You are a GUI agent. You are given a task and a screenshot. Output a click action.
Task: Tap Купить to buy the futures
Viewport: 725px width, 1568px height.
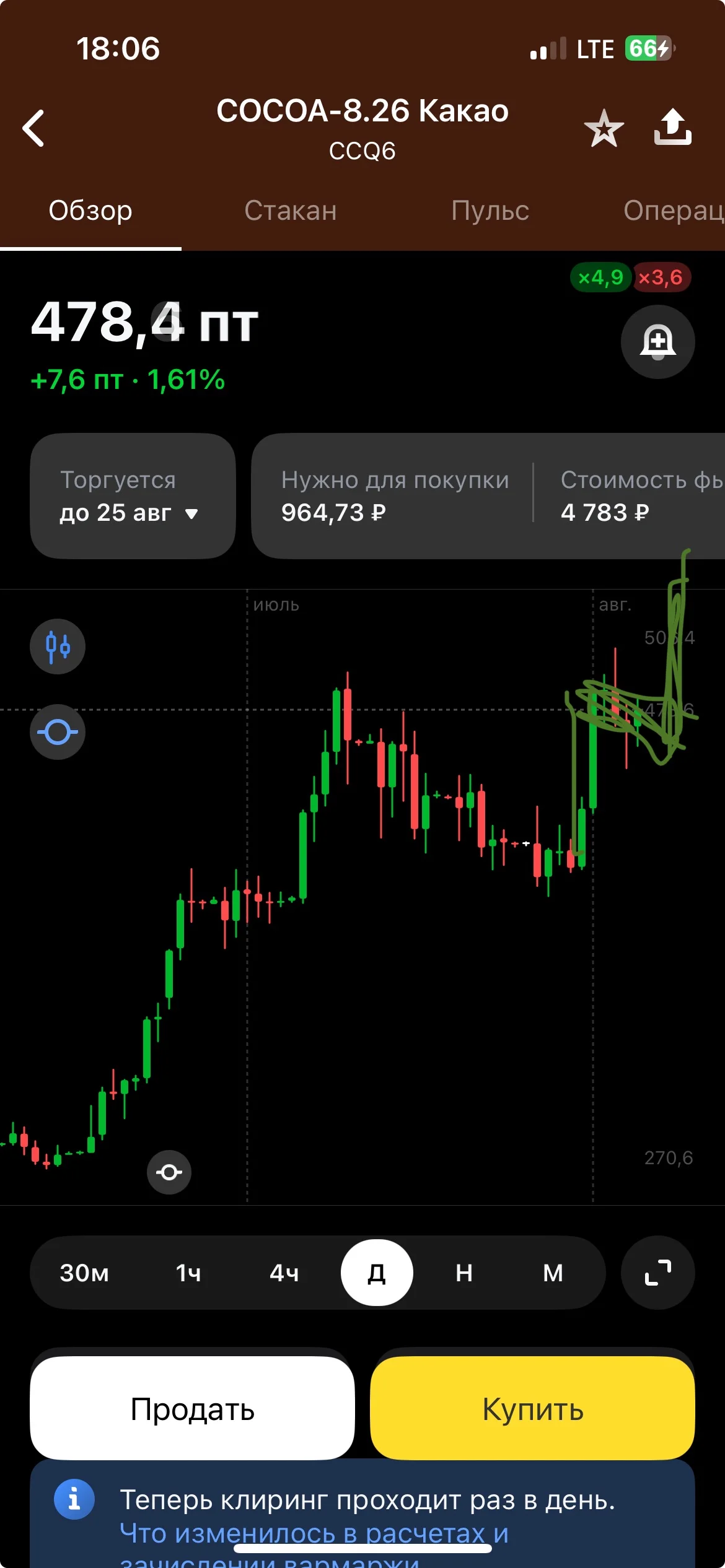click(533, 1409)
